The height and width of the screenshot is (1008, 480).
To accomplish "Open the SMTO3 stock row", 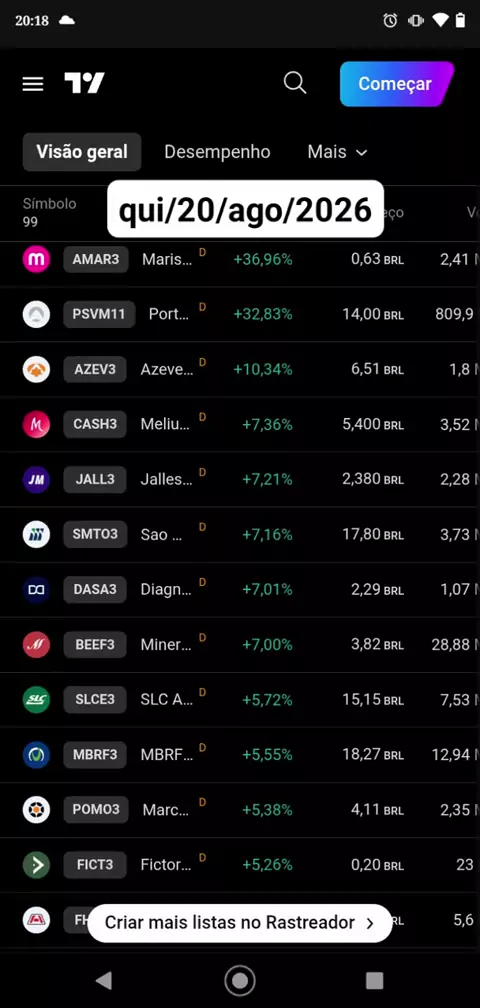I will pos(240,535).
